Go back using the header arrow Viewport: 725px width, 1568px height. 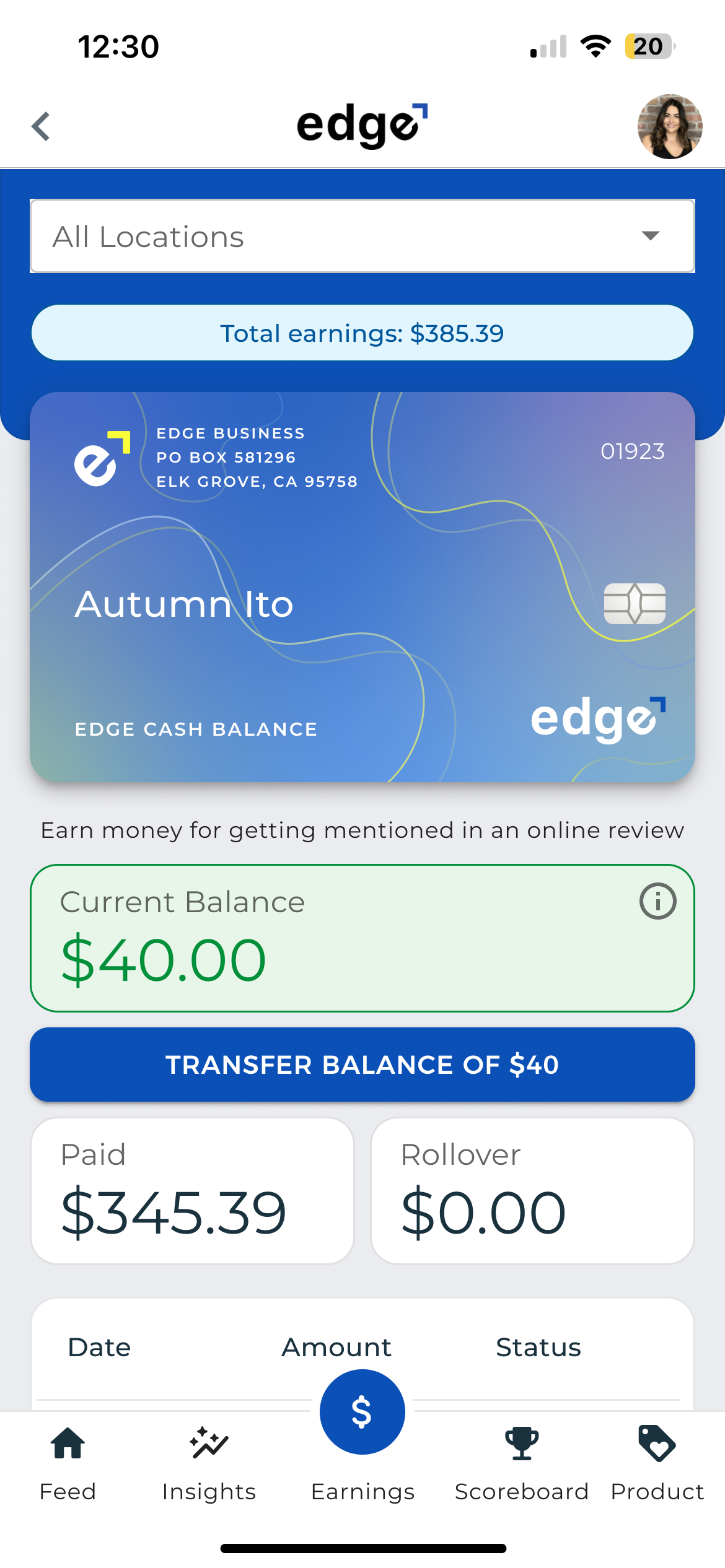point(41,126)
